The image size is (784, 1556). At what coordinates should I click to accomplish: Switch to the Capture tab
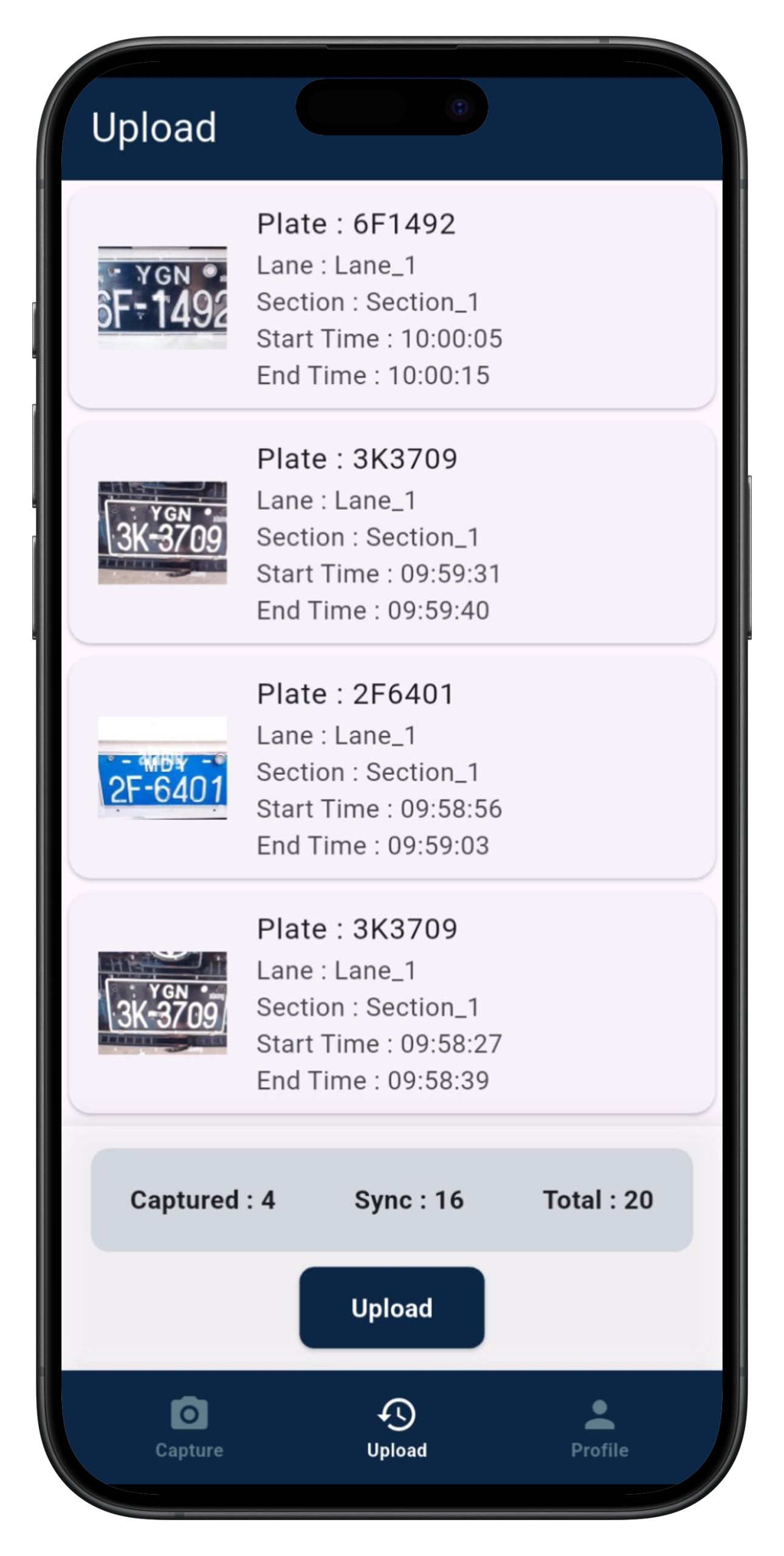tap(189, 1427)
